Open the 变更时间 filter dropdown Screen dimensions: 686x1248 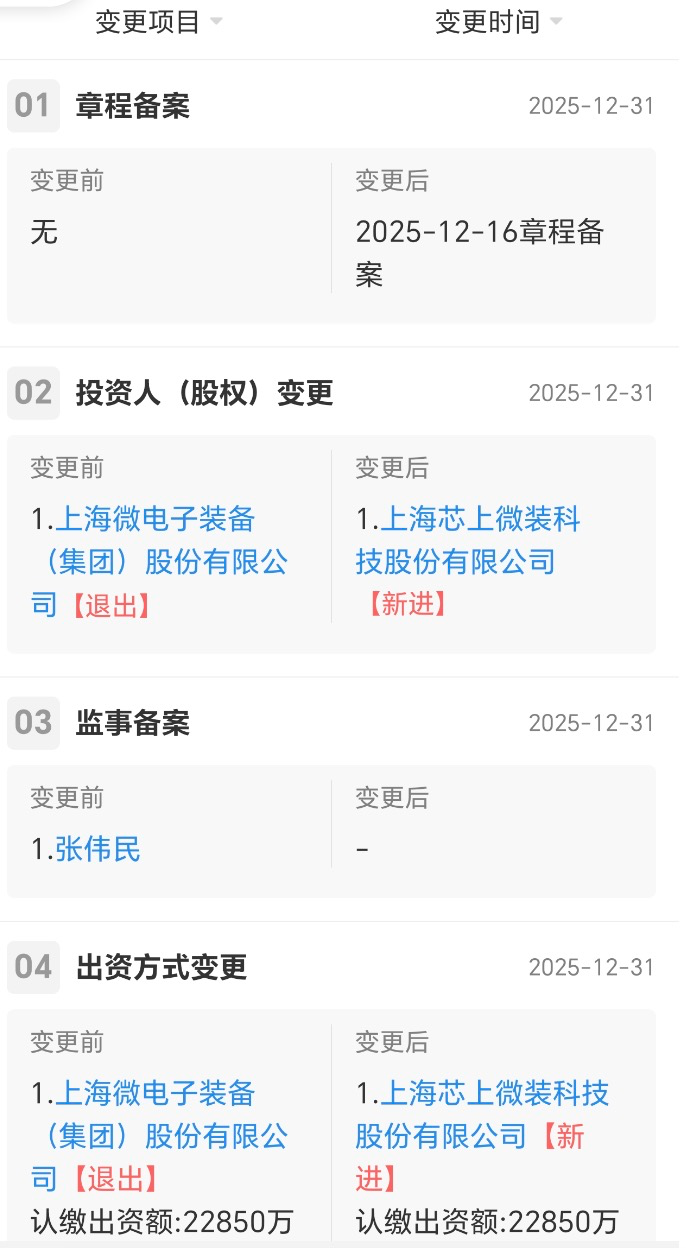[498, 21]
